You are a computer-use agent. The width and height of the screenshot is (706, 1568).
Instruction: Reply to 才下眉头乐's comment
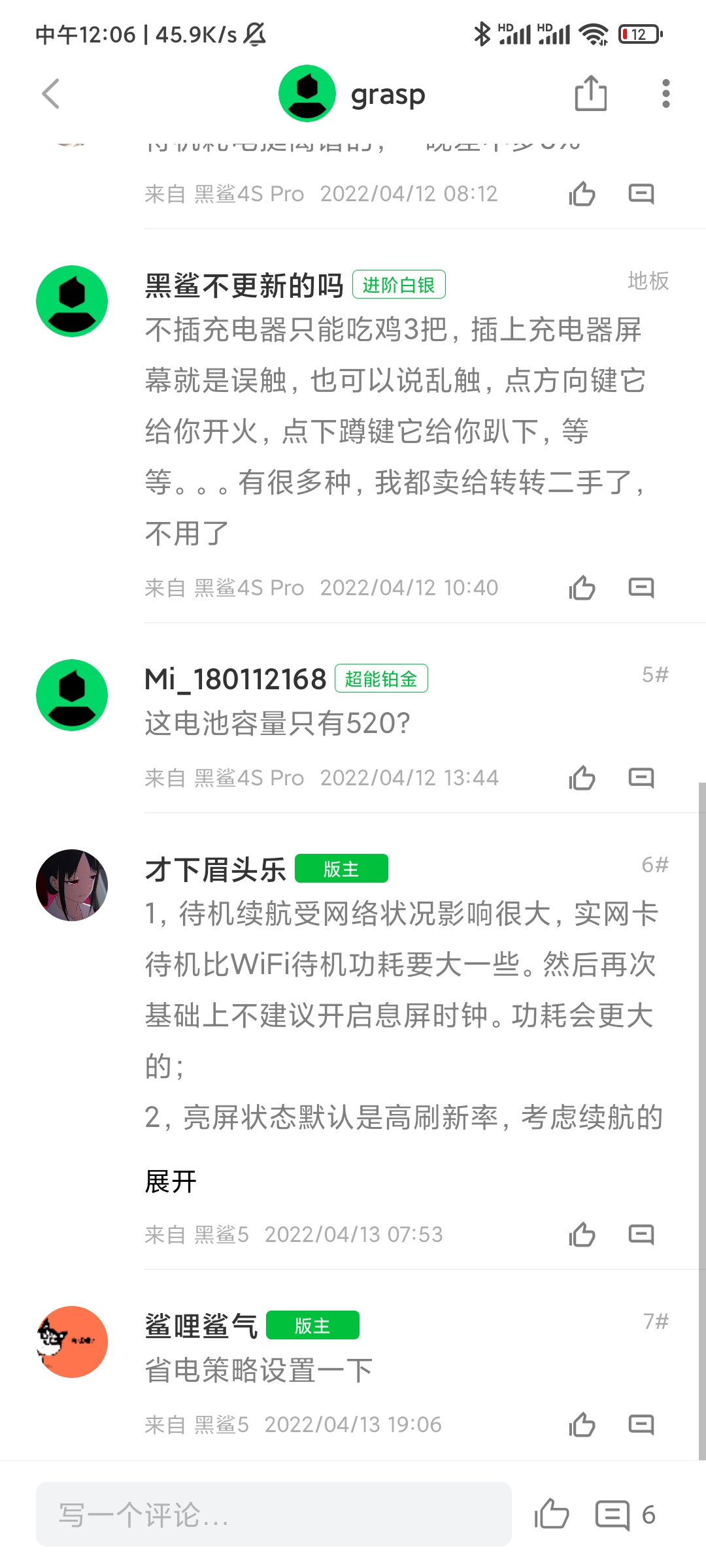pyautogui.click(x=641, y=1235)
